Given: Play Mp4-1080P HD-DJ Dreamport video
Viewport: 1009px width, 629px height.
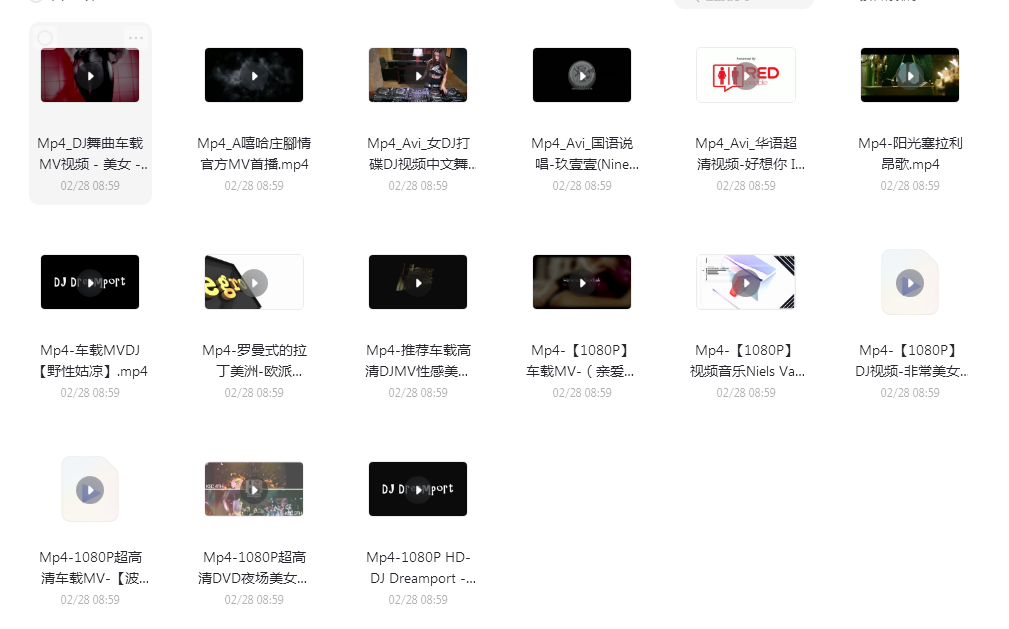Looking at the screenshot, I should (418, 489).
